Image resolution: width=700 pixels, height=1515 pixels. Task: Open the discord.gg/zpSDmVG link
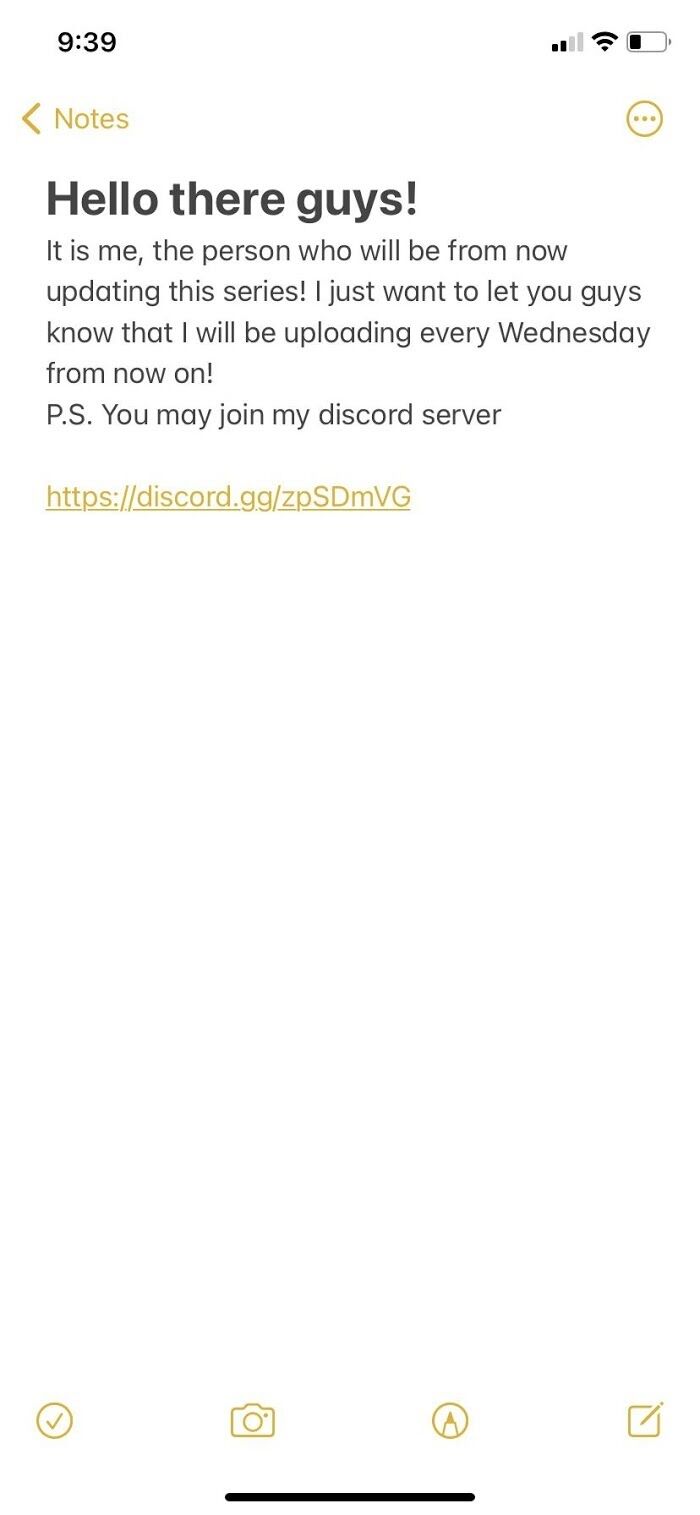click(x=228, y=497)
